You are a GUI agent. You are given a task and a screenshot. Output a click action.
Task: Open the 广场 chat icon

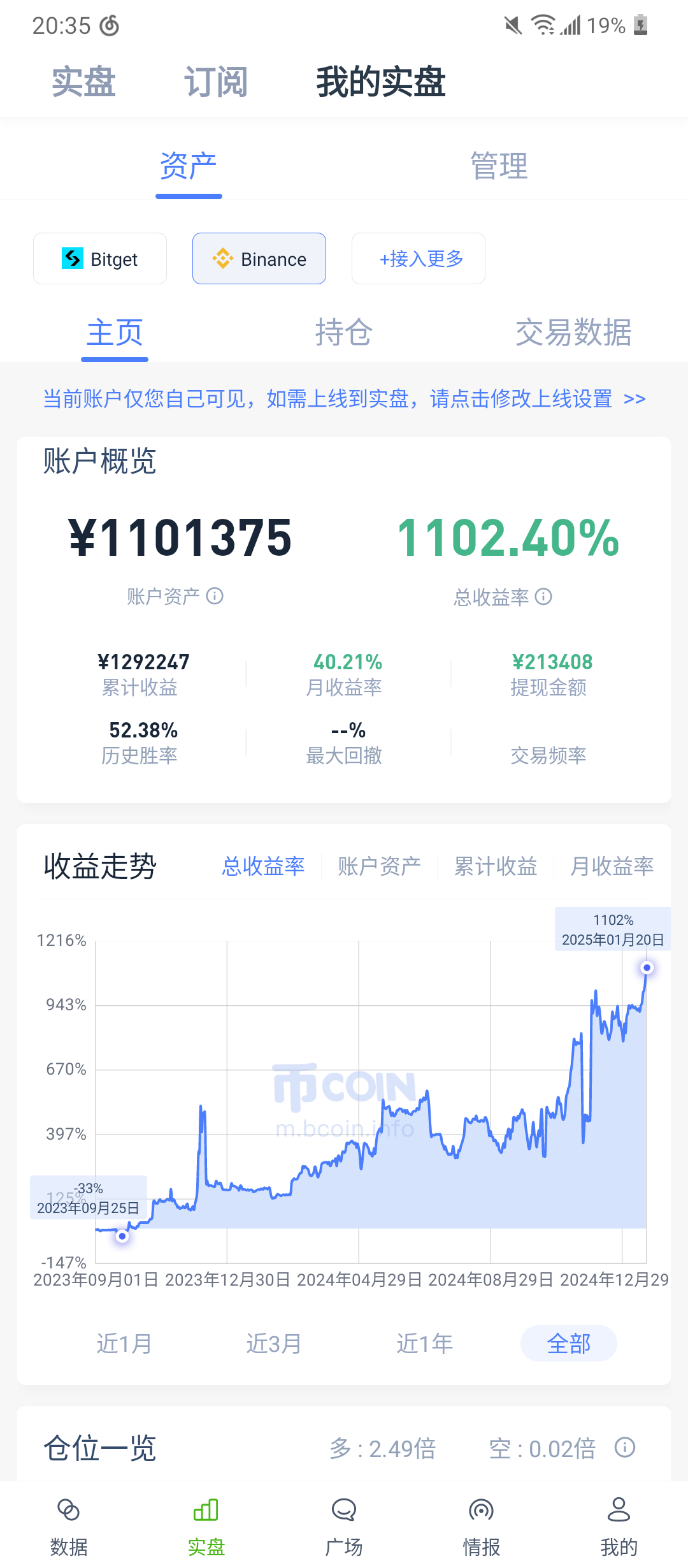pyautogui.click(x=343, y=1511)
